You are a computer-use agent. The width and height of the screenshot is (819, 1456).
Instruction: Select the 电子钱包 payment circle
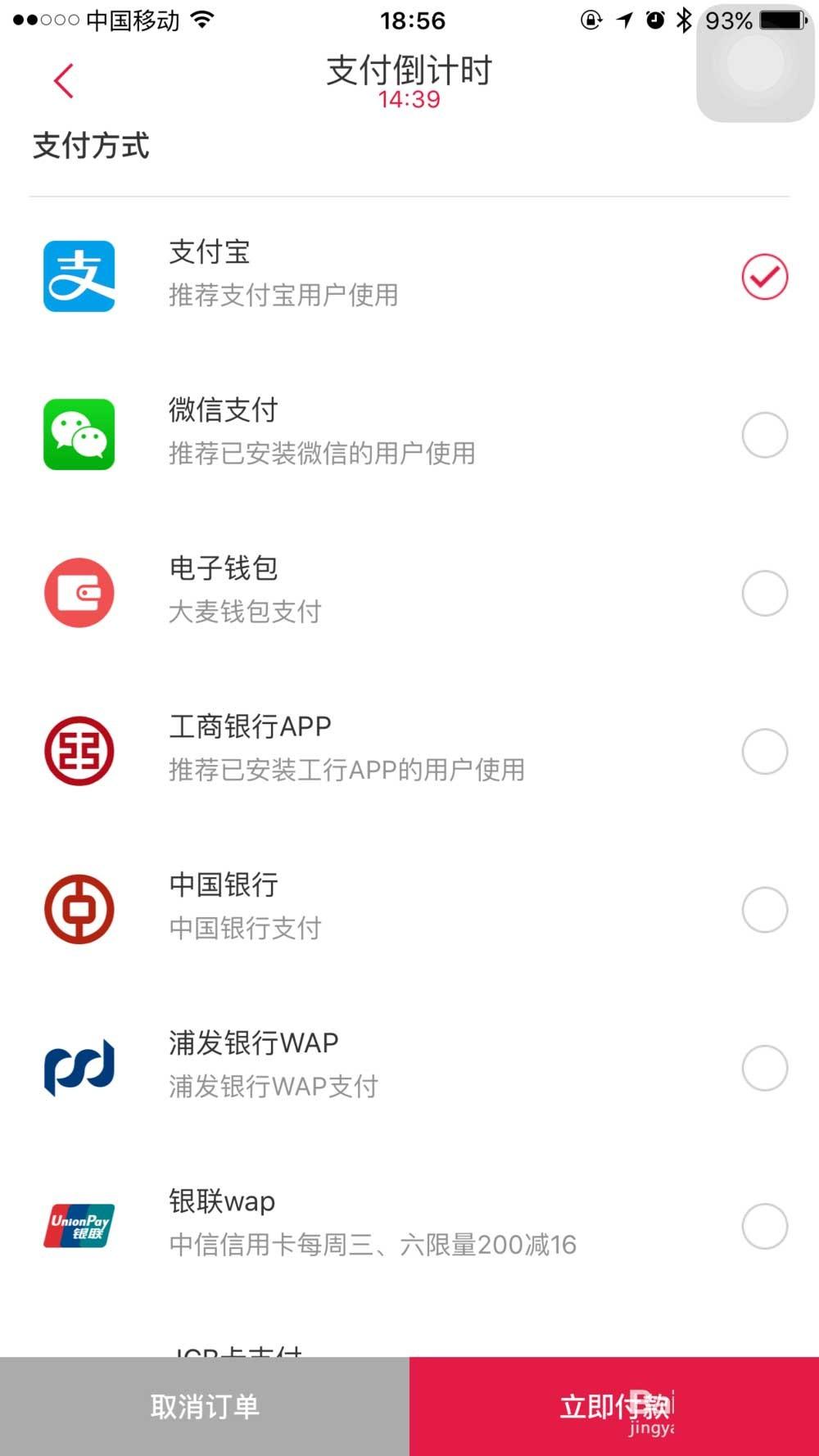[x=763, y=592]
